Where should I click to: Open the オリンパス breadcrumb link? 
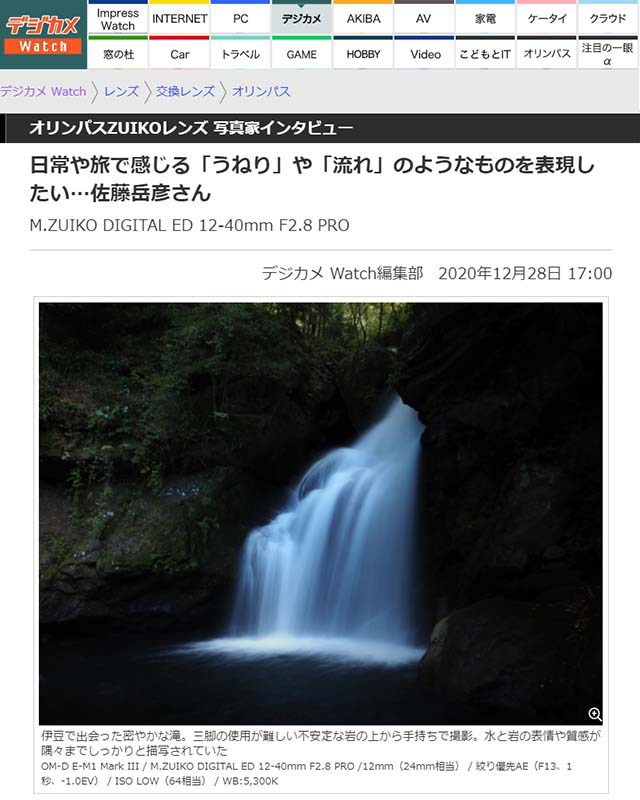pos(261,91)
